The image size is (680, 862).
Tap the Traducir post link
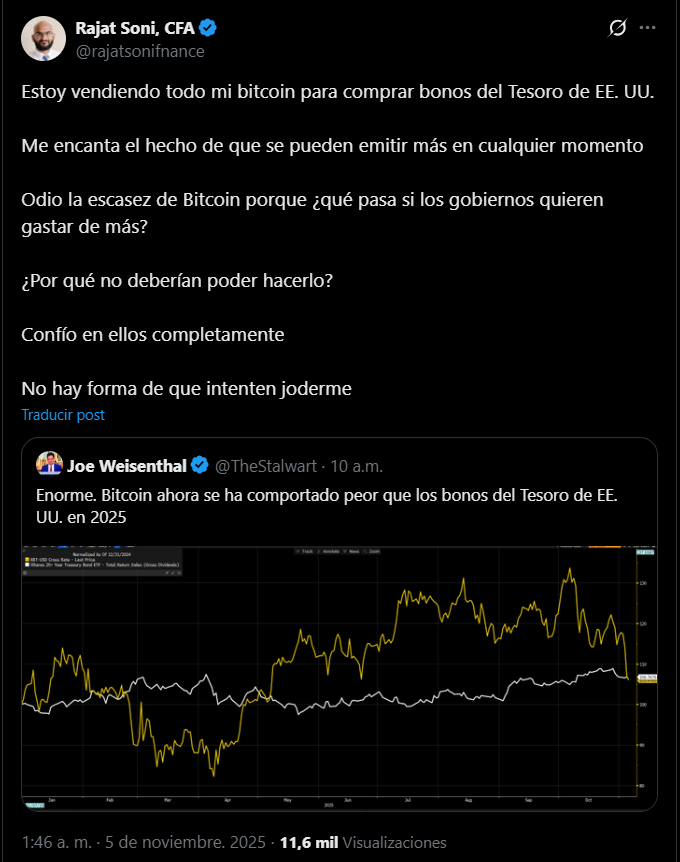[63, 415]
